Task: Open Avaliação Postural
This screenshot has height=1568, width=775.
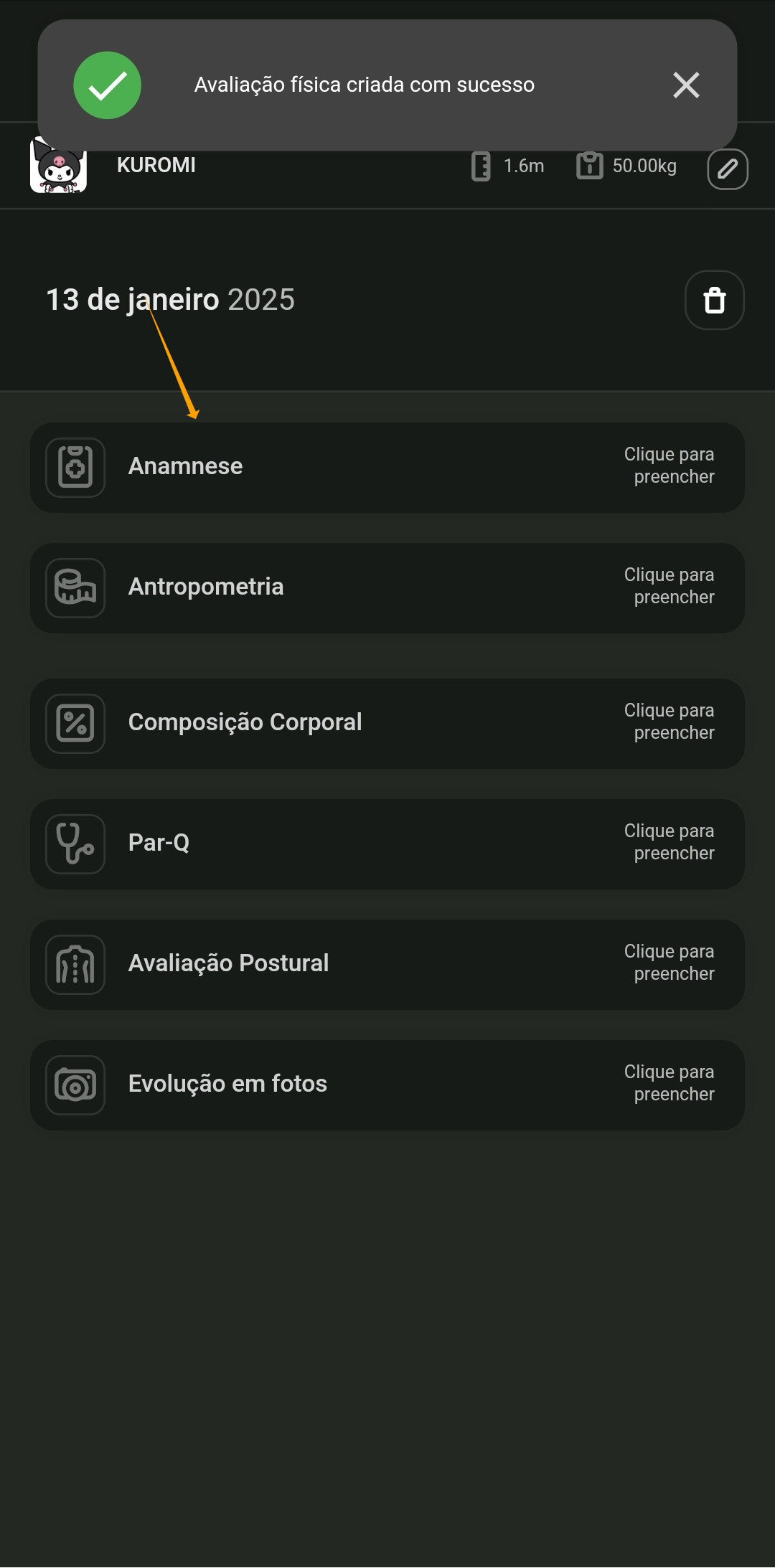Action: point(387,964)
